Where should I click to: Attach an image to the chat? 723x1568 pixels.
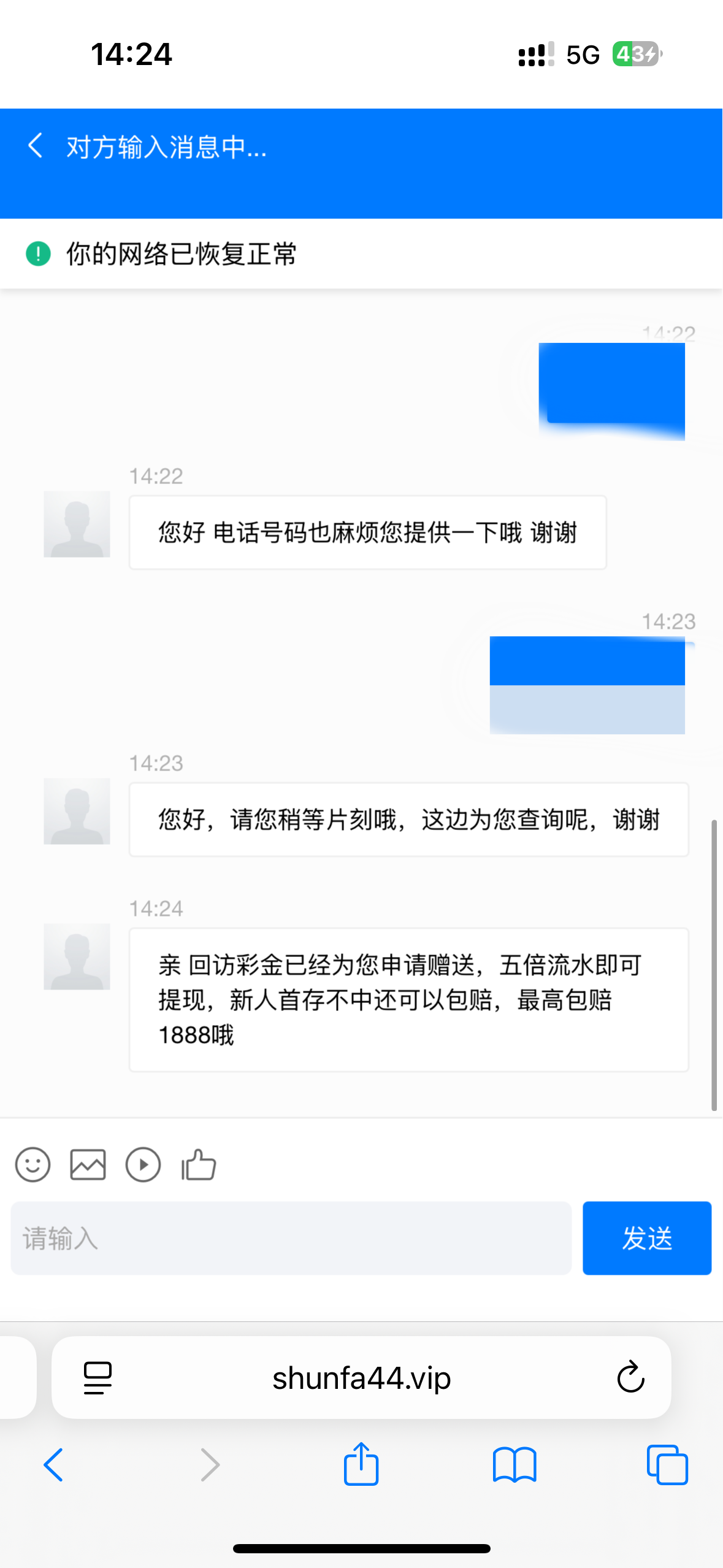88,1164
